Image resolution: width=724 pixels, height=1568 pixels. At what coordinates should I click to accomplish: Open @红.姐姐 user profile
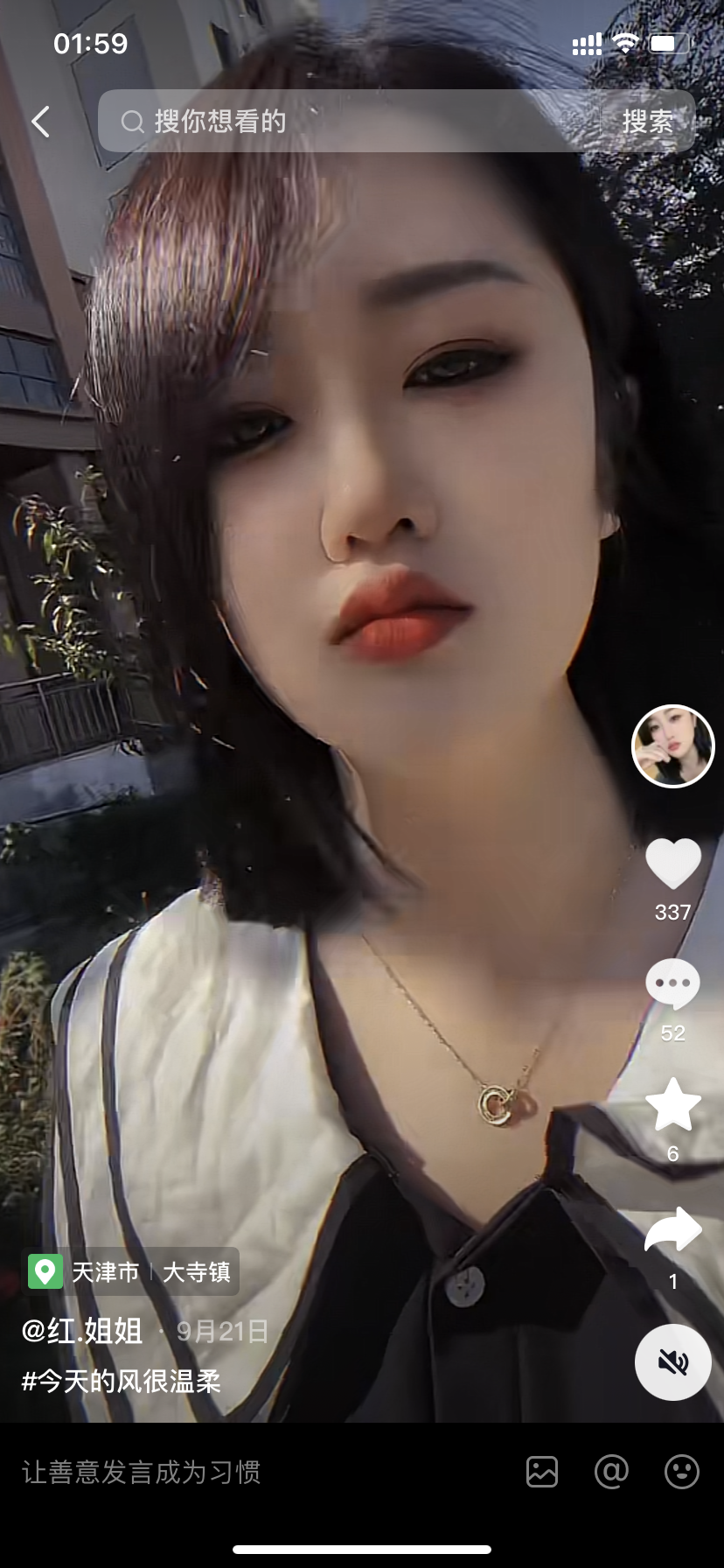(x=82, y=1331)
